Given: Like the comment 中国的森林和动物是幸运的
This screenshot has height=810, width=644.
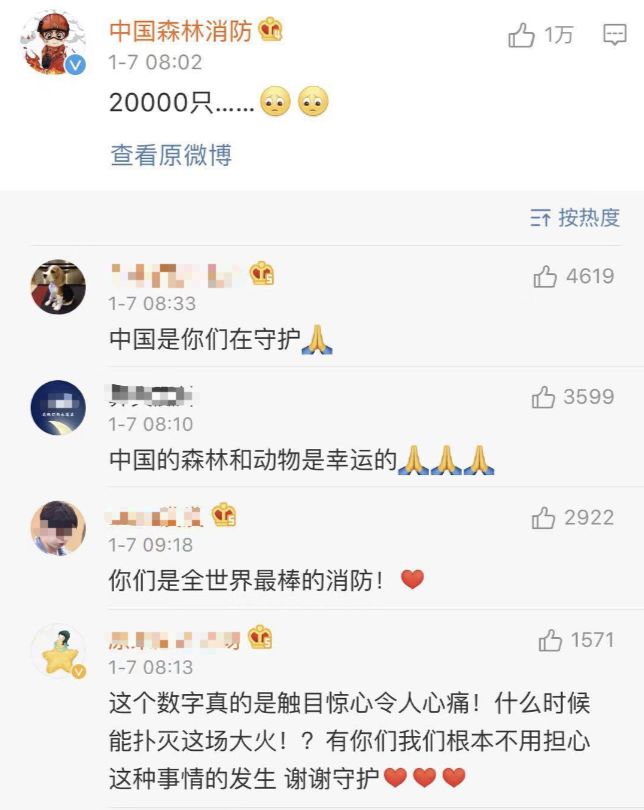Looking at the screenshot, I should 543,398.
